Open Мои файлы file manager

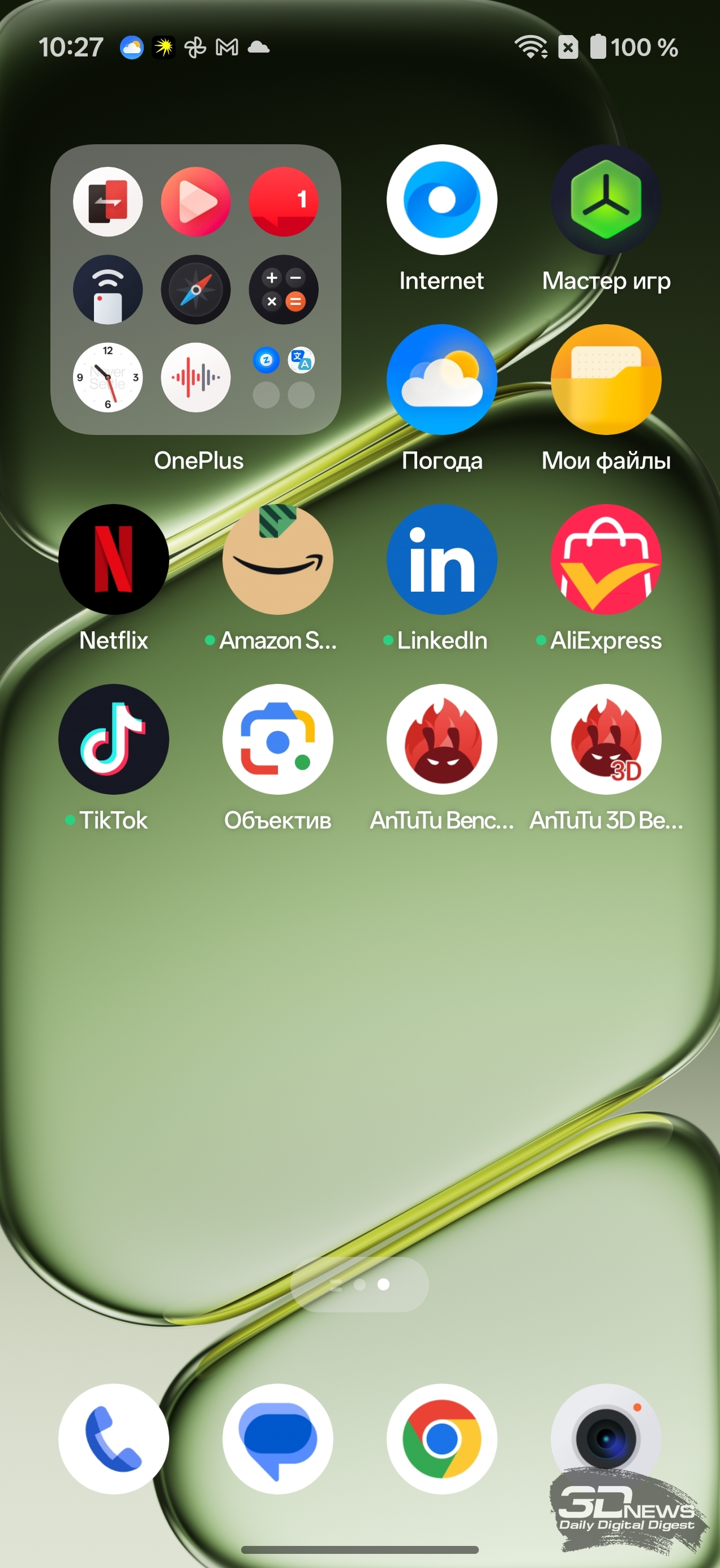coord(606,379)
